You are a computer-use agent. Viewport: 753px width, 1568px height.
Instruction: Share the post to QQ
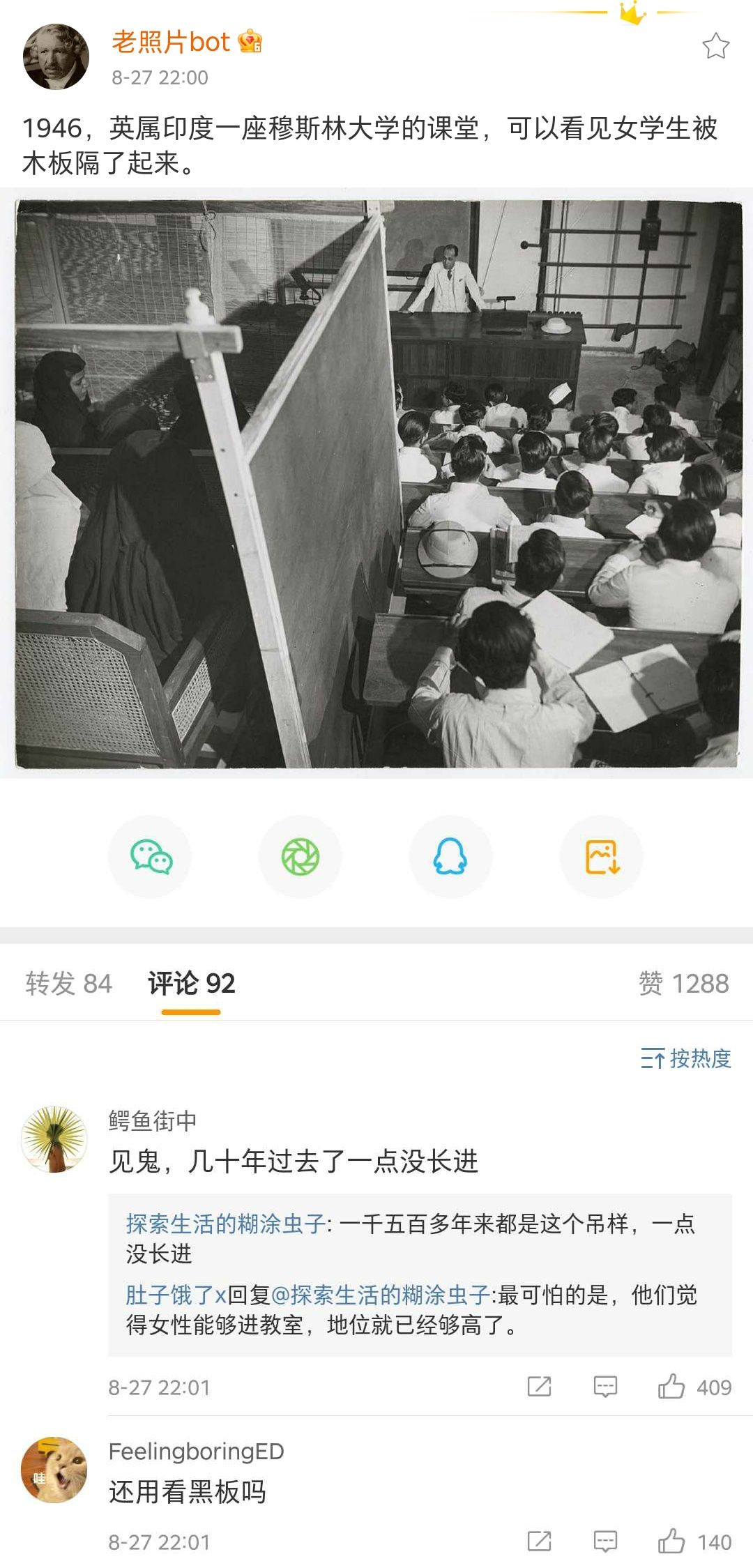pos(450,857)
